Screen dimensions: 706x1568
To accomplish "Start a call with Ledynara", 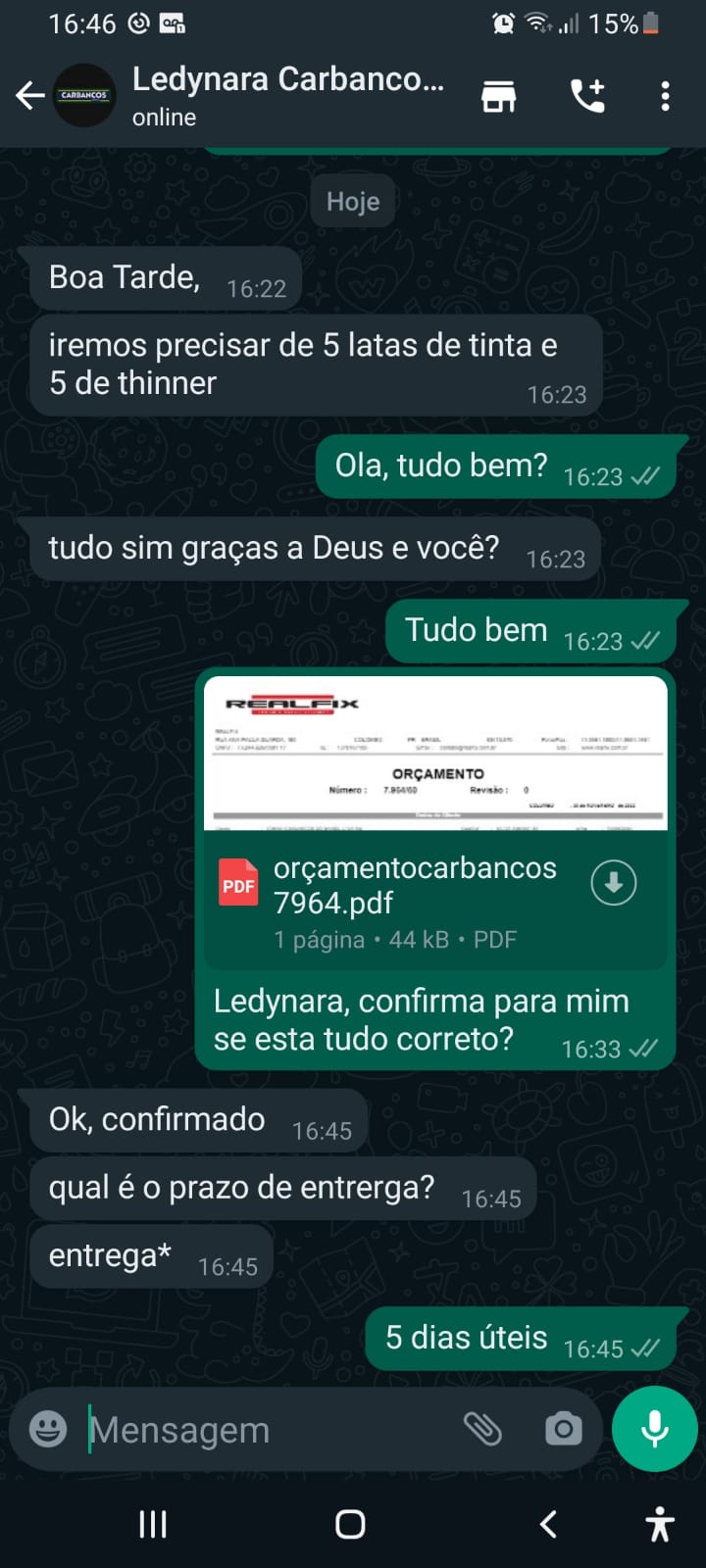I will [x=587, y=96].
